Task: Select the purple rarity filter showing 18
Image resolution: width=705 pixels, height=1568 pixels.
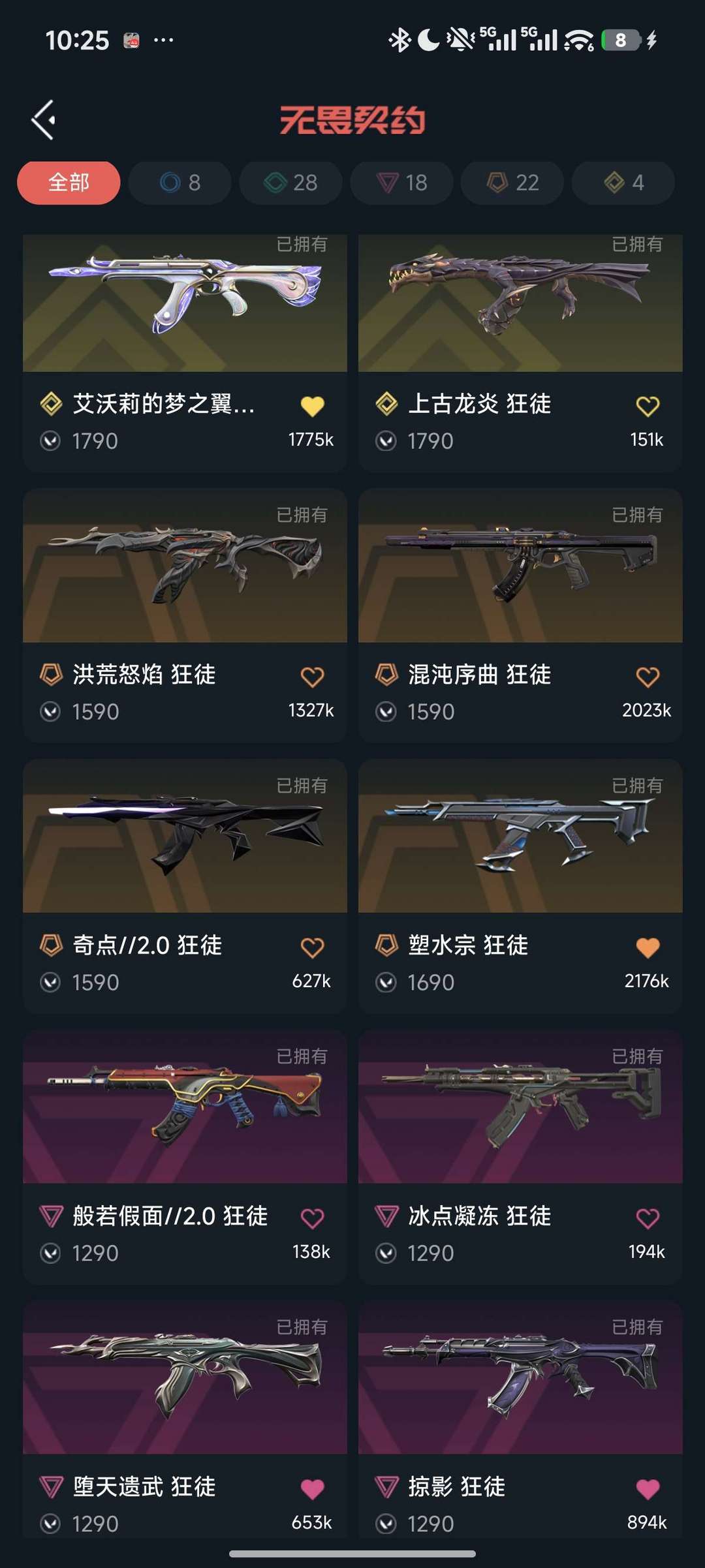Action: pos(401,183)
